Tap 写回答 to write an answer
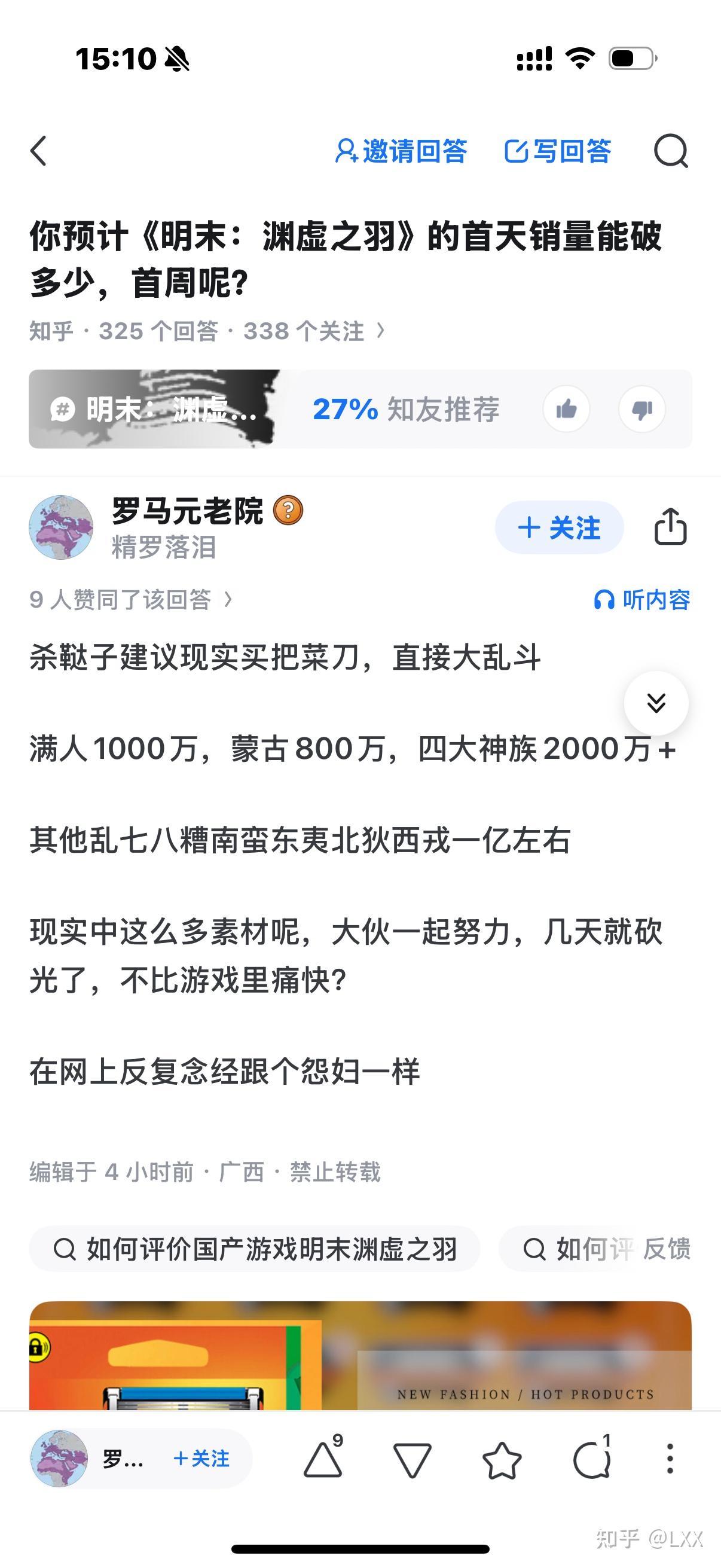 point(558,151)
